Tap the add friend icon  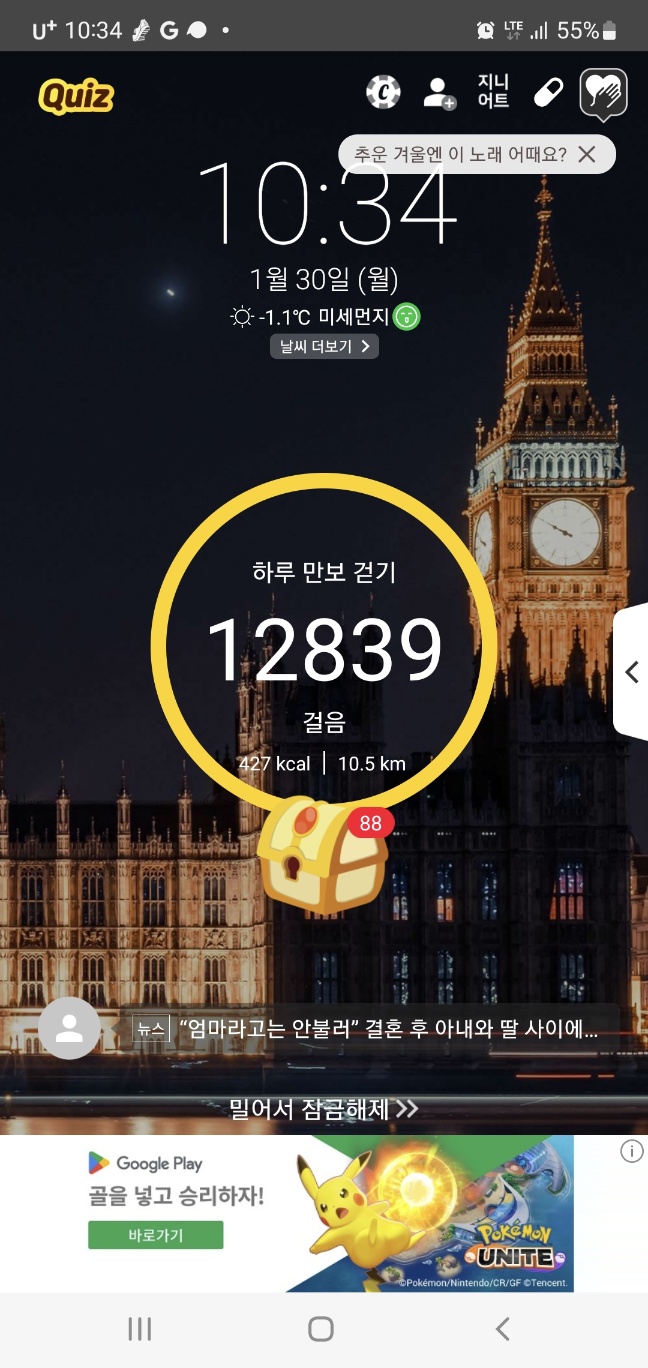click(439, 93)
